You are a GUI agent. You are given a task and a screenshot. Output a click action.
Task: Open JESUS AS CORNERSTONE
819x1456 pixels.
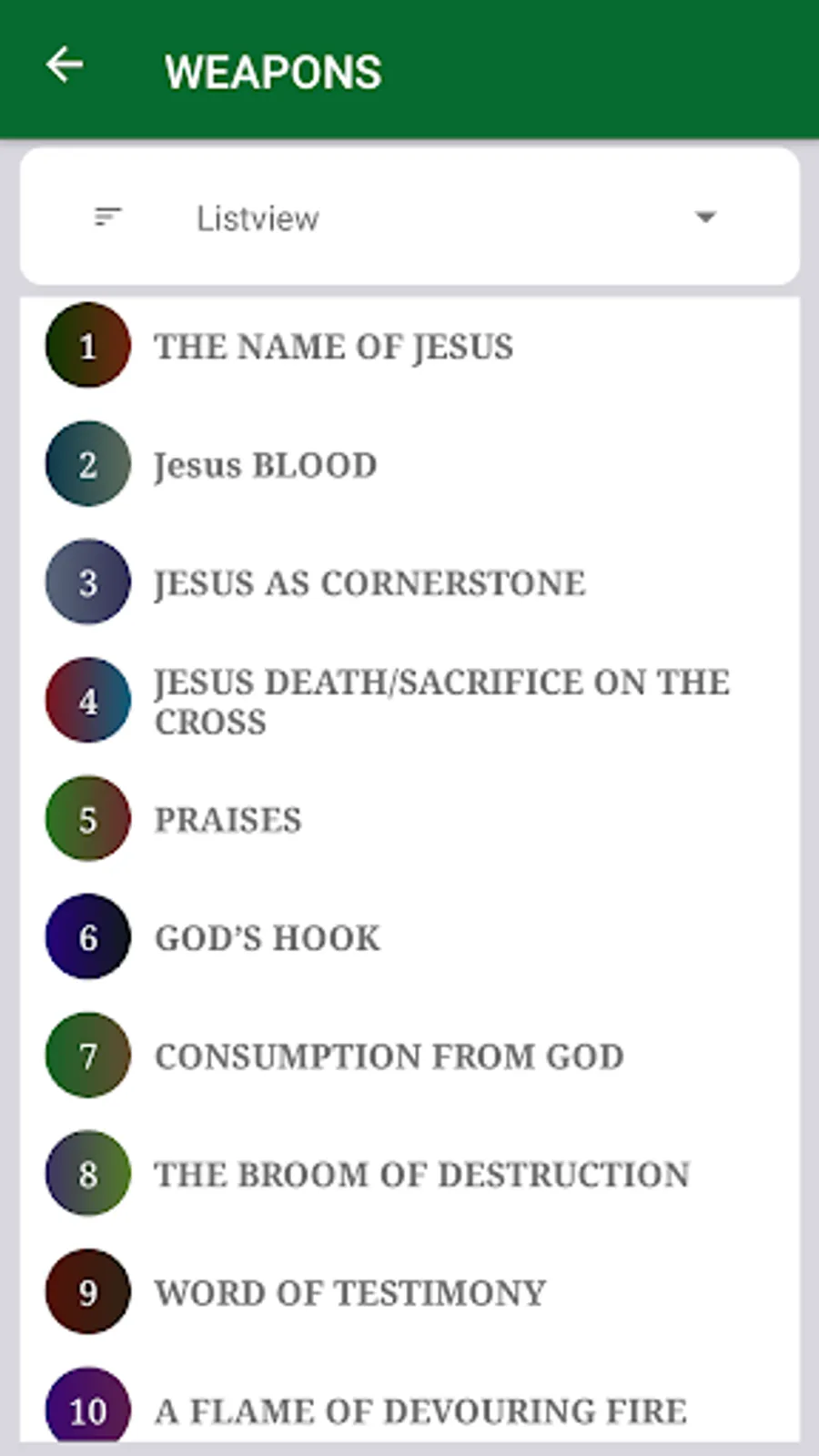(369, 583)
